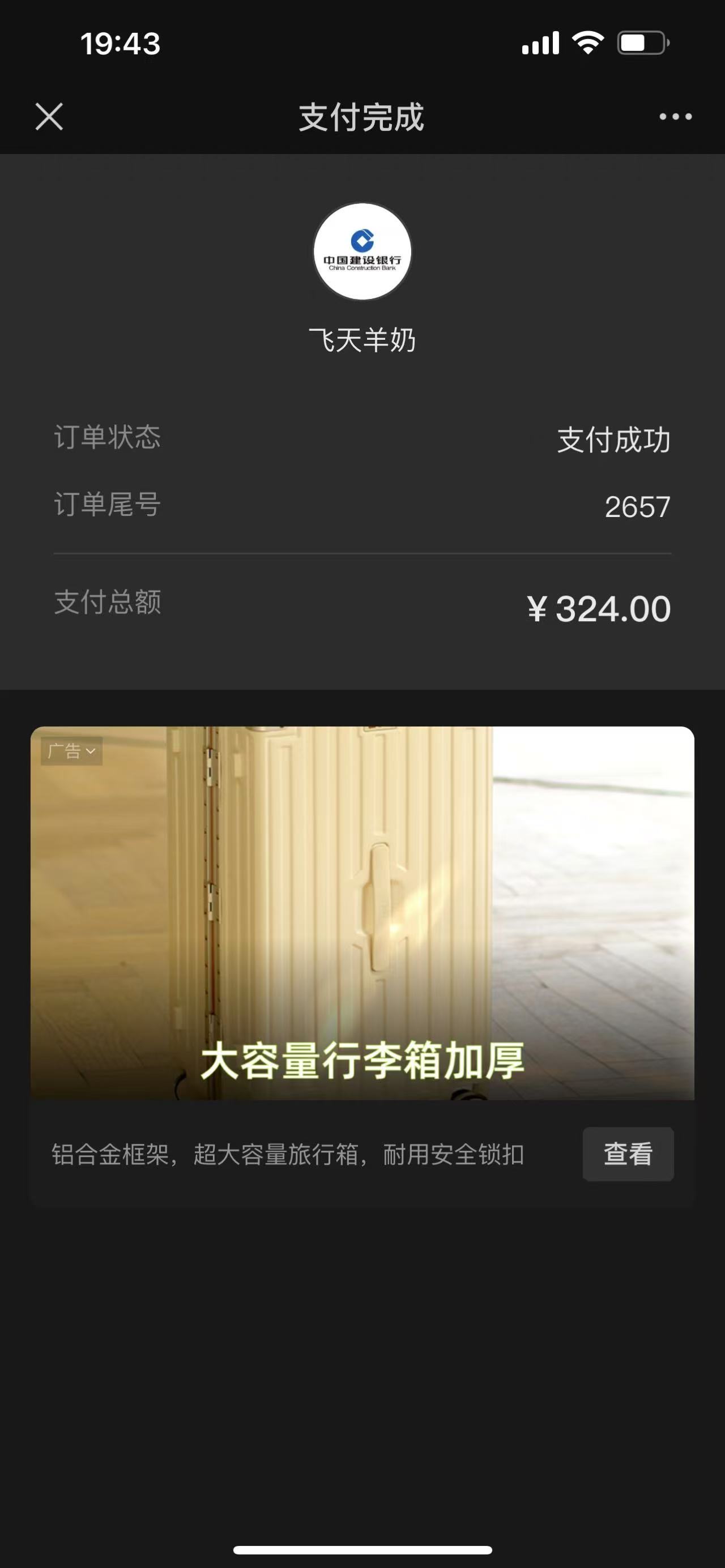
Task: Open the three-dot more options menu
Action: click(x=675, y=116)
